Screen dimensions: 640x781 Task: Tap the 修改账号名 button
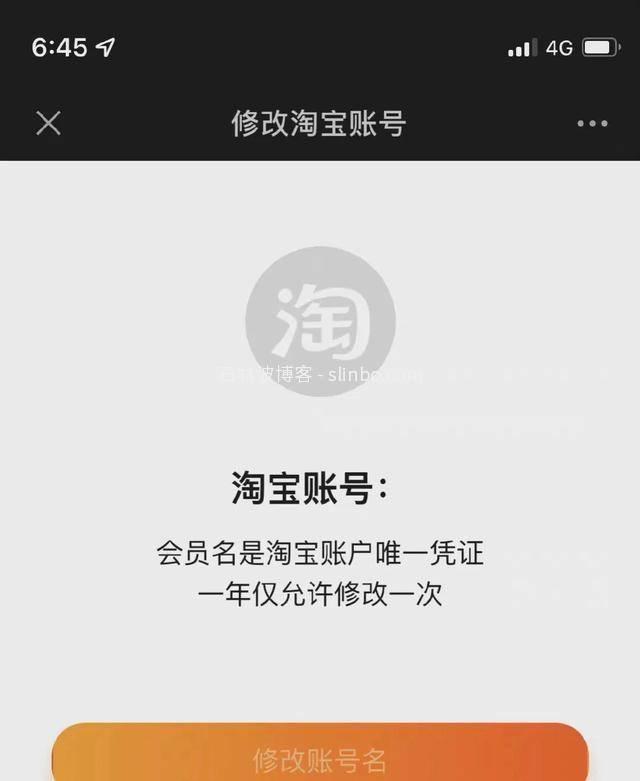[x=320, y=757]
